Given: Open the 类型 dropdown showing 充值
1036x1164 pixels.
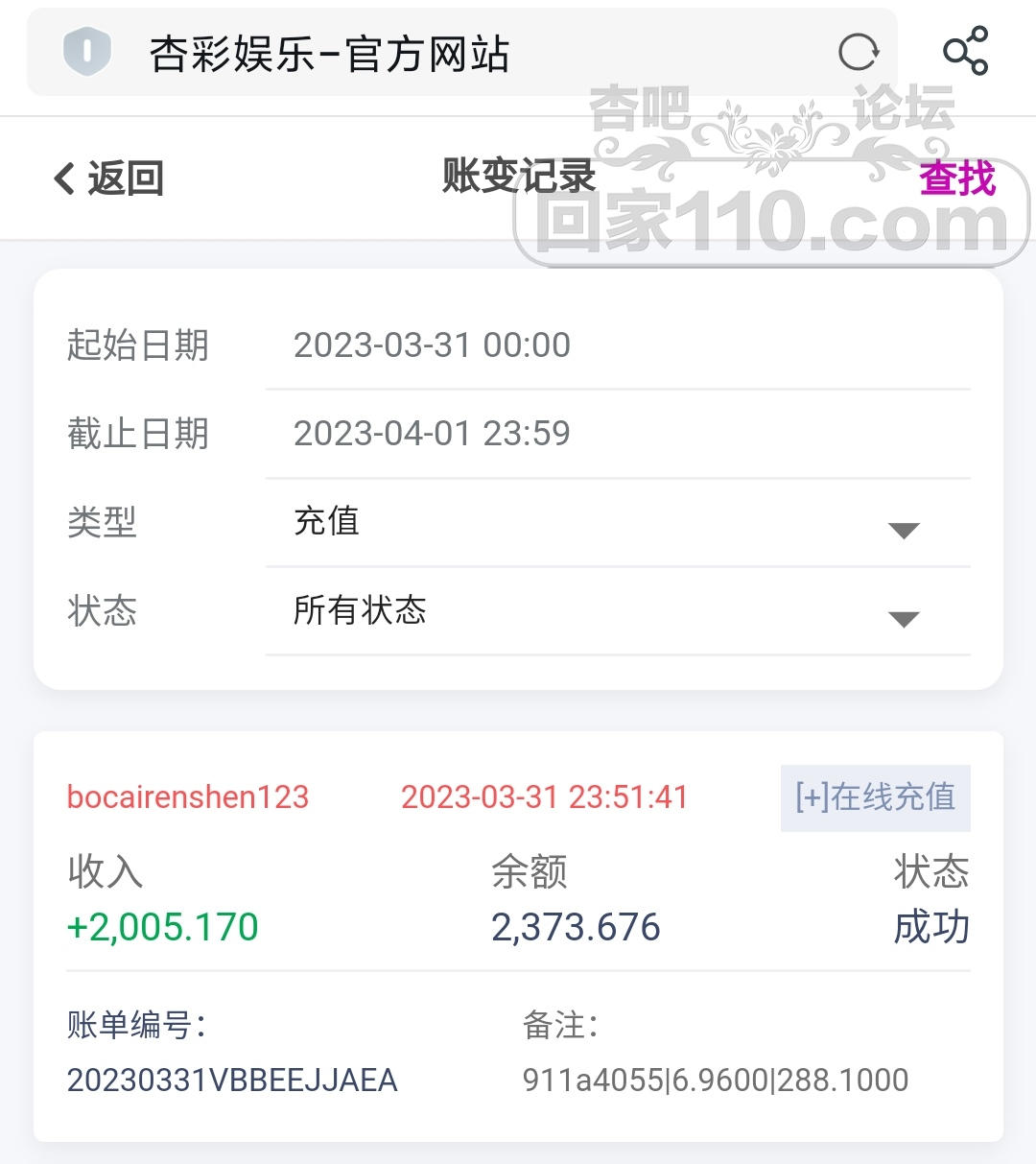Looking at the screenshot, I should pos(618,522).
